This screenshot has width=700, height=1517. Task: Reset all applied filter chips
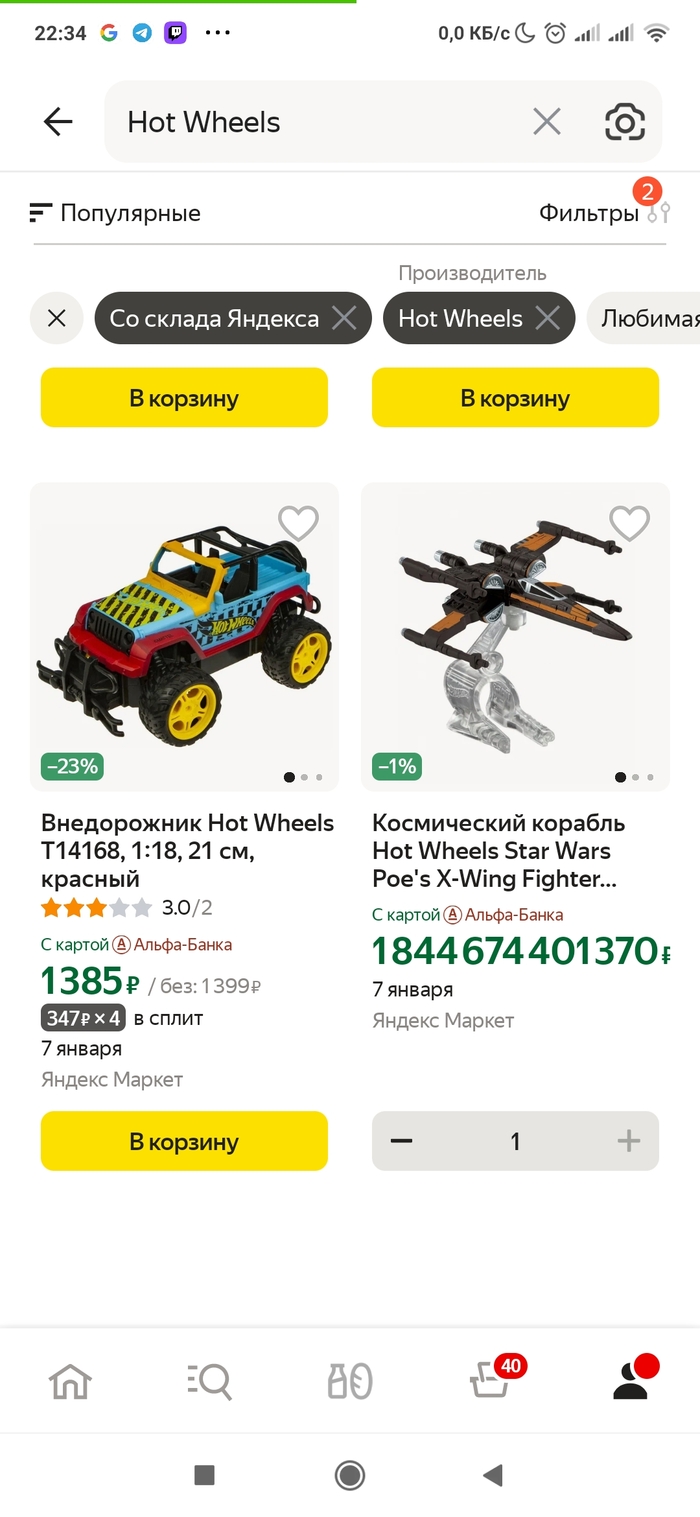click(57, 319)
